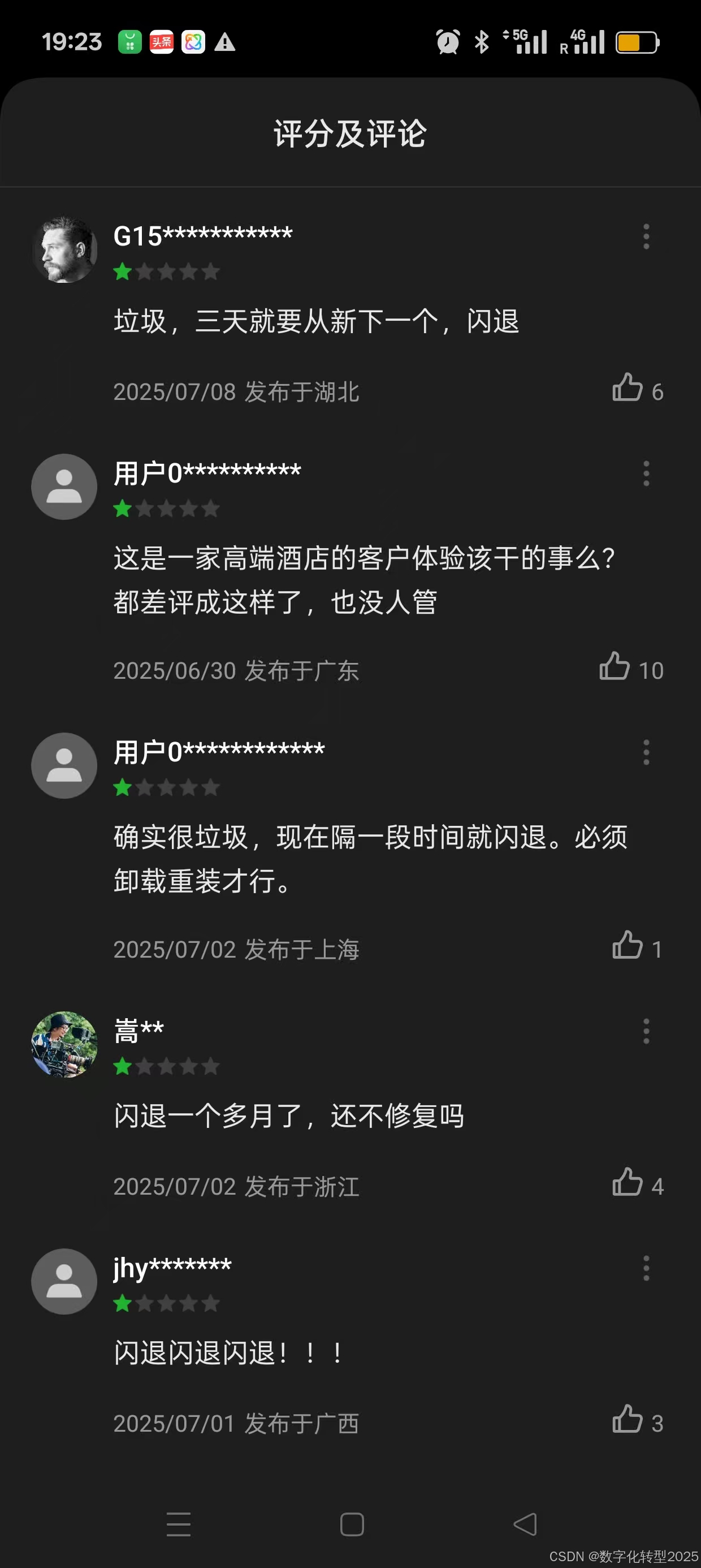Go to the home screen
Viewport: 701px width, 1568px height.
(352, 1524)
